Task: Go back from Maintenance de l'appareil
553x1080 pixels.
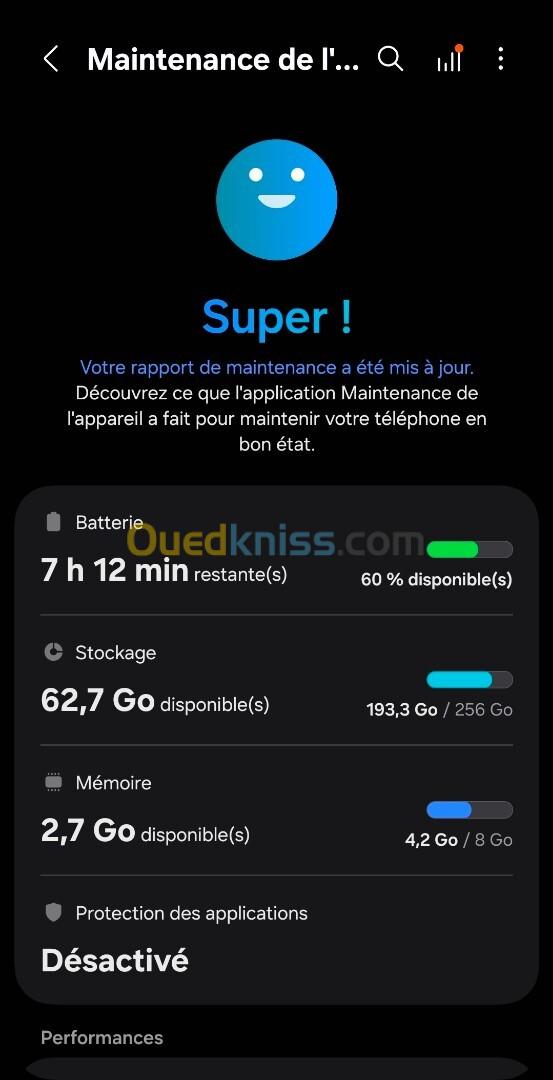Action: [51, 59]
